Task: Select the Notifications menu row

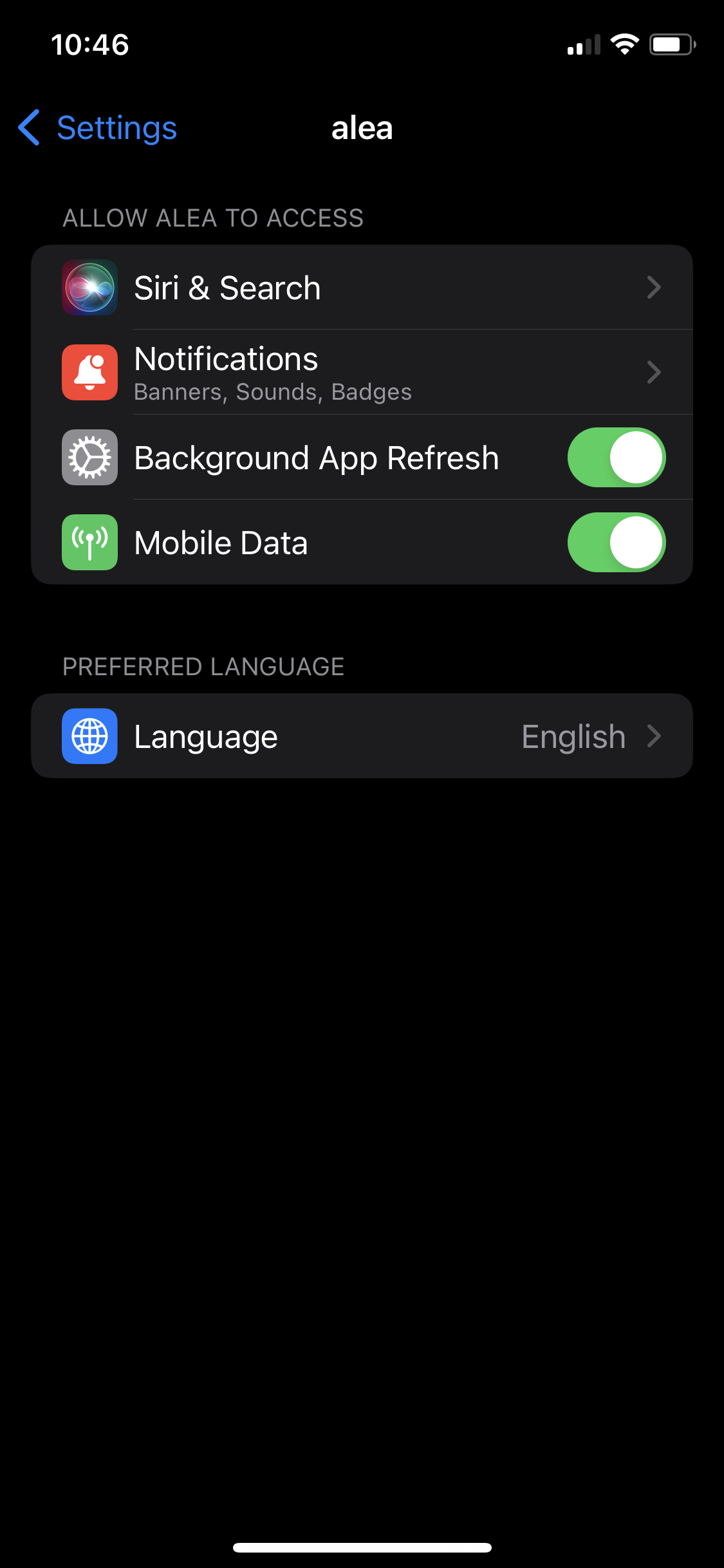Action: point(322,372)
